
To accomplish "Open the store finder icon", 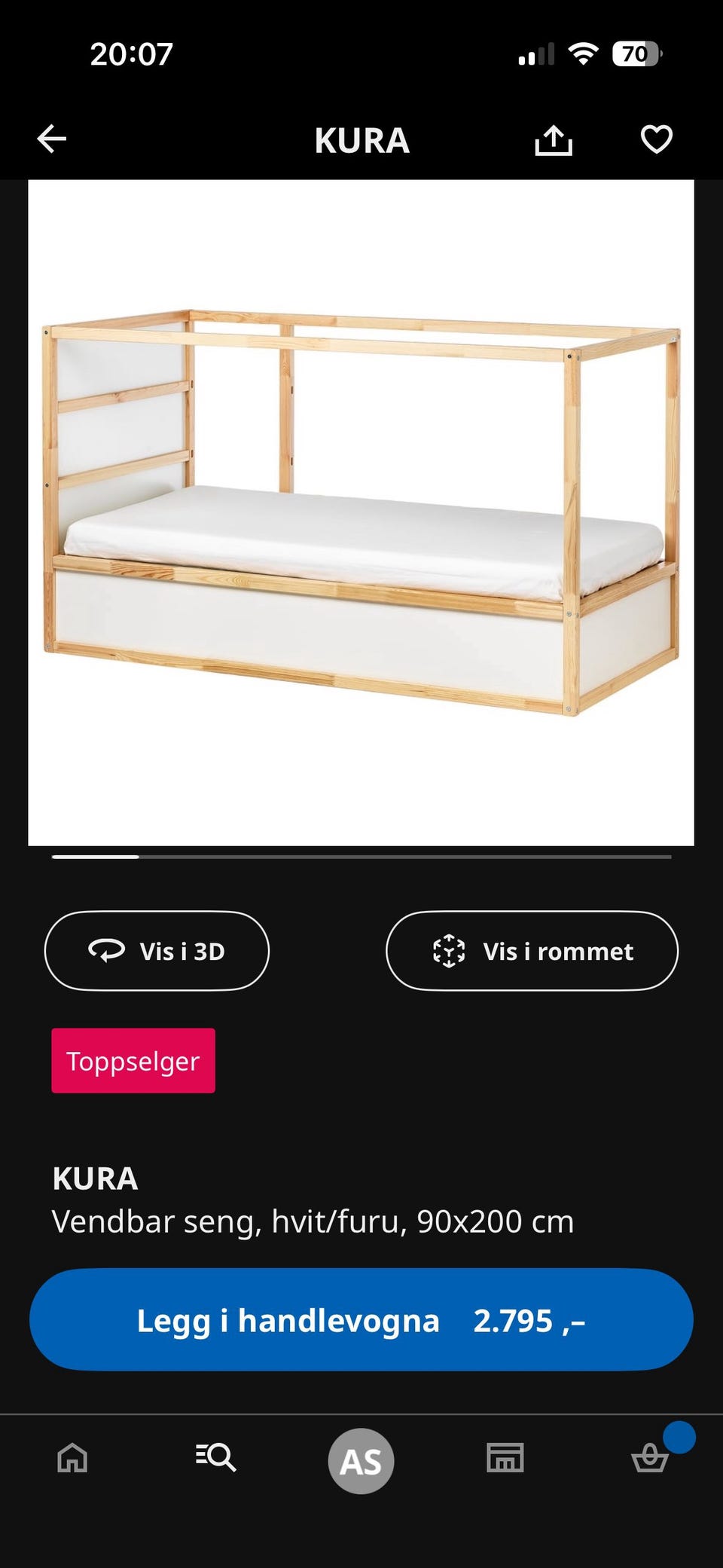I will pos(506,1459).
